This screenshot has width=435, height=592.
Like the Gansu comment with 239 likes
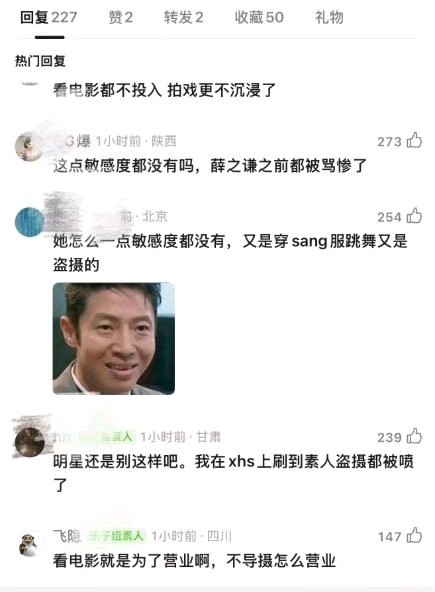(414, 436)
